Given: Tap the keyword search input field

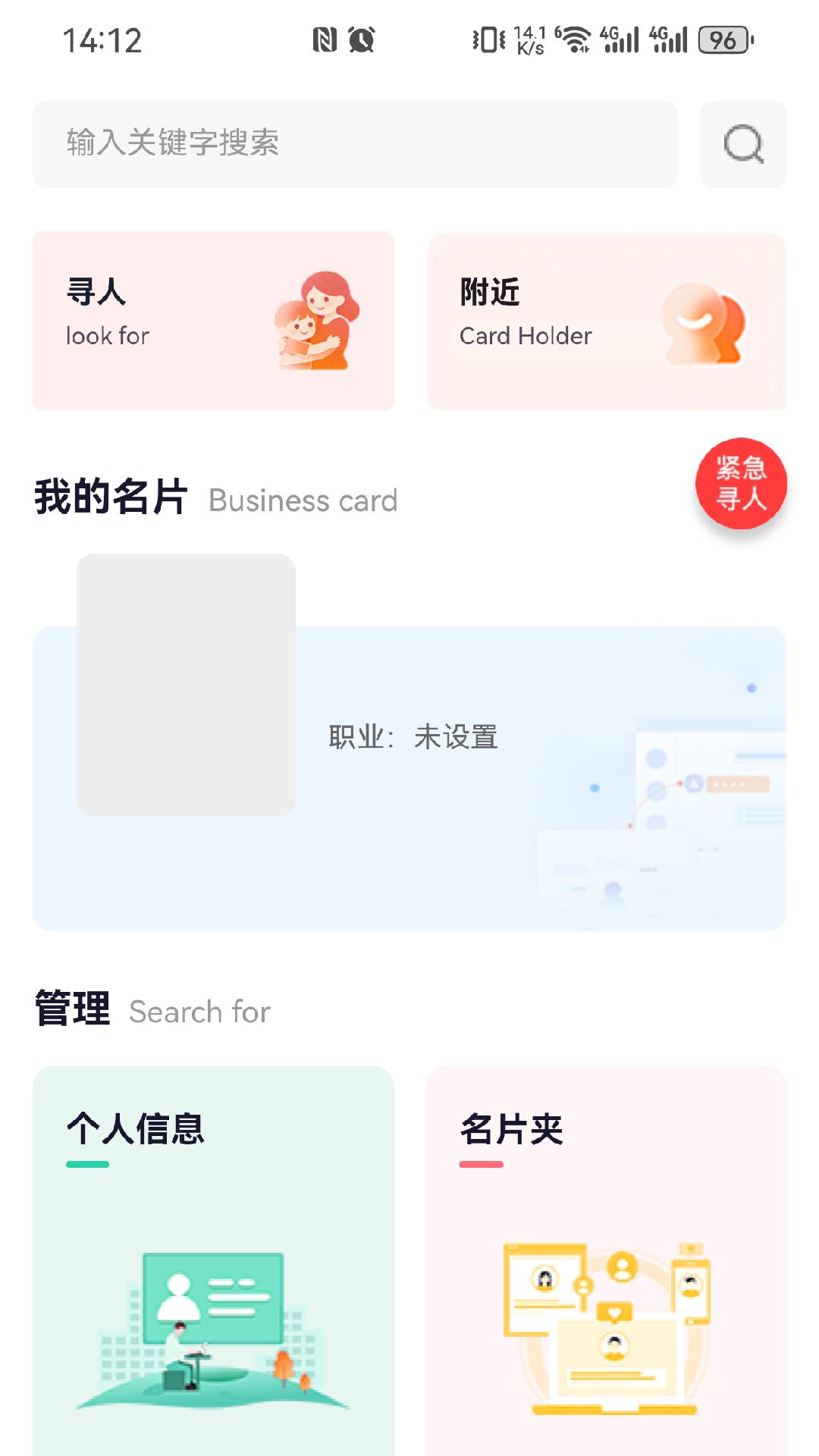Looking at the screenshot, I should point(355,144).
